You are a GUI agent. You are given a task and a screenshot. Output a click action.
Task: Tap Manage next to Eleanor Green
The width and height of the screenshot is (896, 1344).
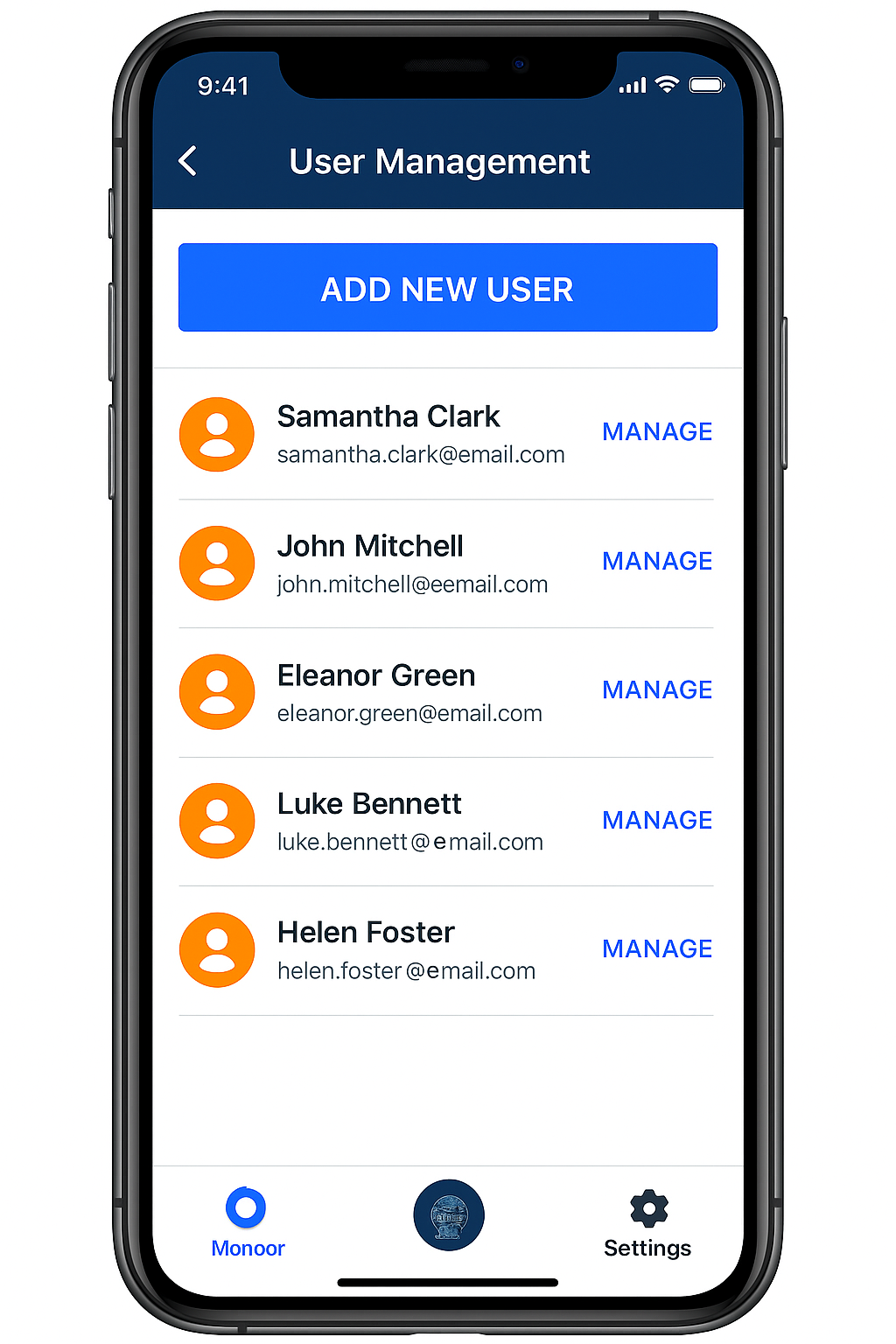point(656,689)
